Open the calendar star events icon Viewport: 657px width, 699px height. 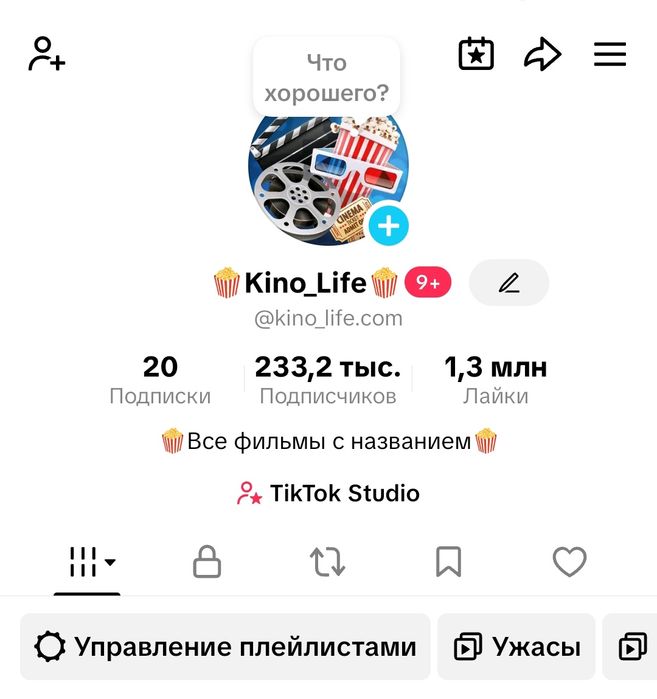pos(476,54)
